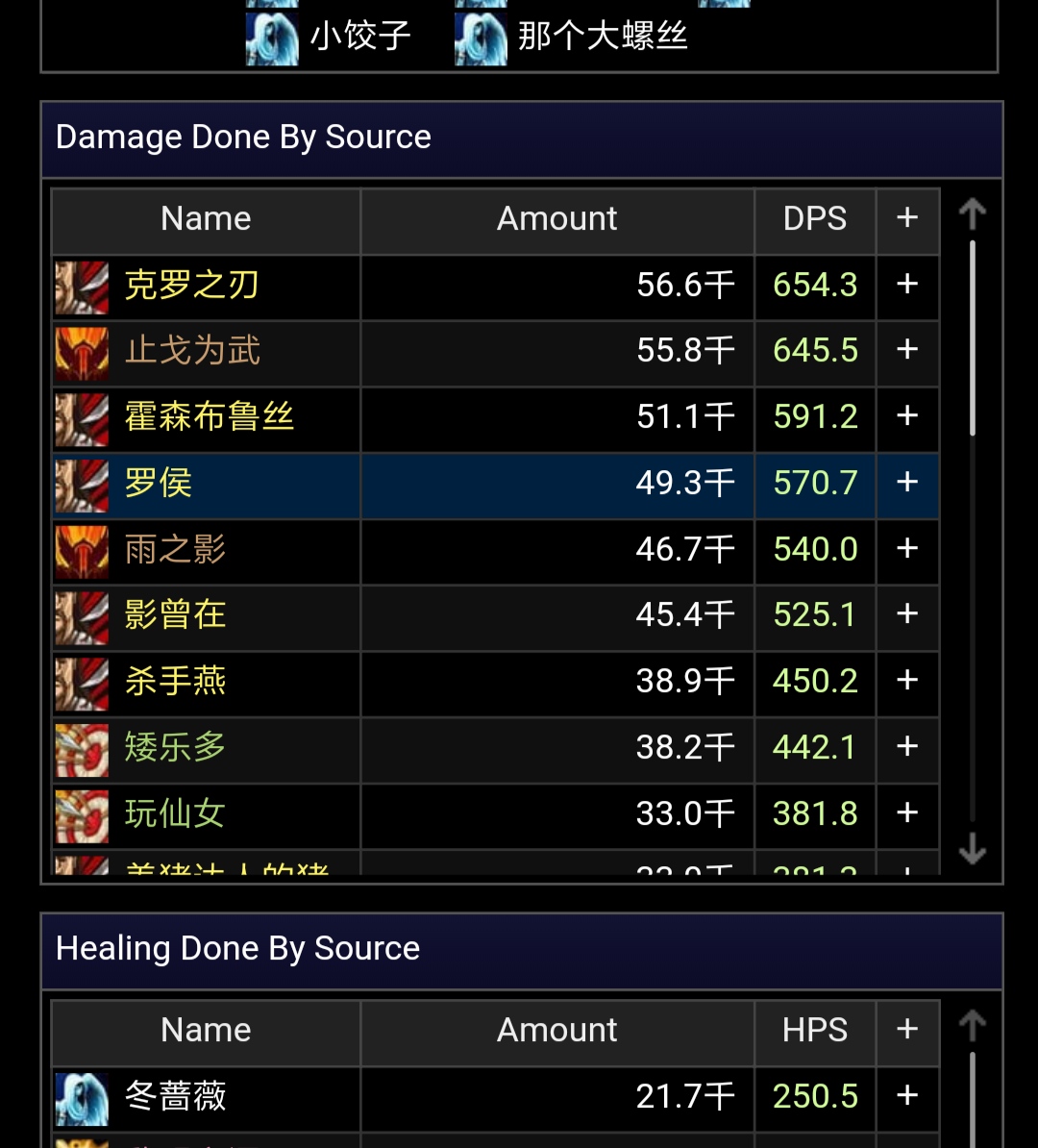Expand the plus for healer 冬蔷薇
Screen dimensions: 1038x1148
[906, 1096]
